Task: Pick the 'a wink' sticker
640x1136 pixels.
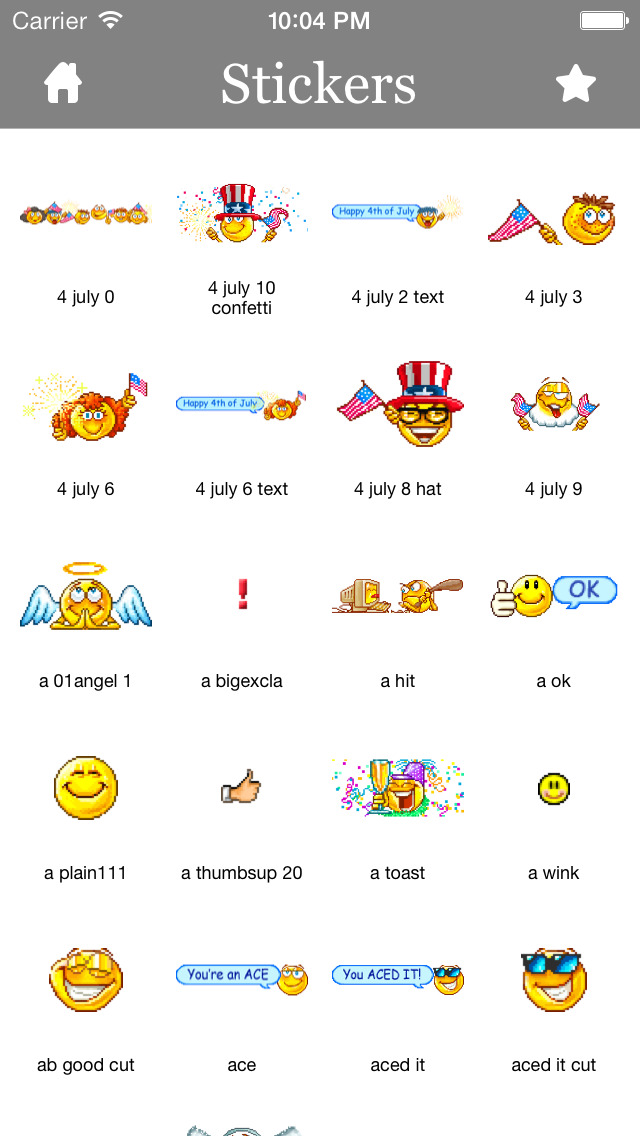Action: (554, 788)
